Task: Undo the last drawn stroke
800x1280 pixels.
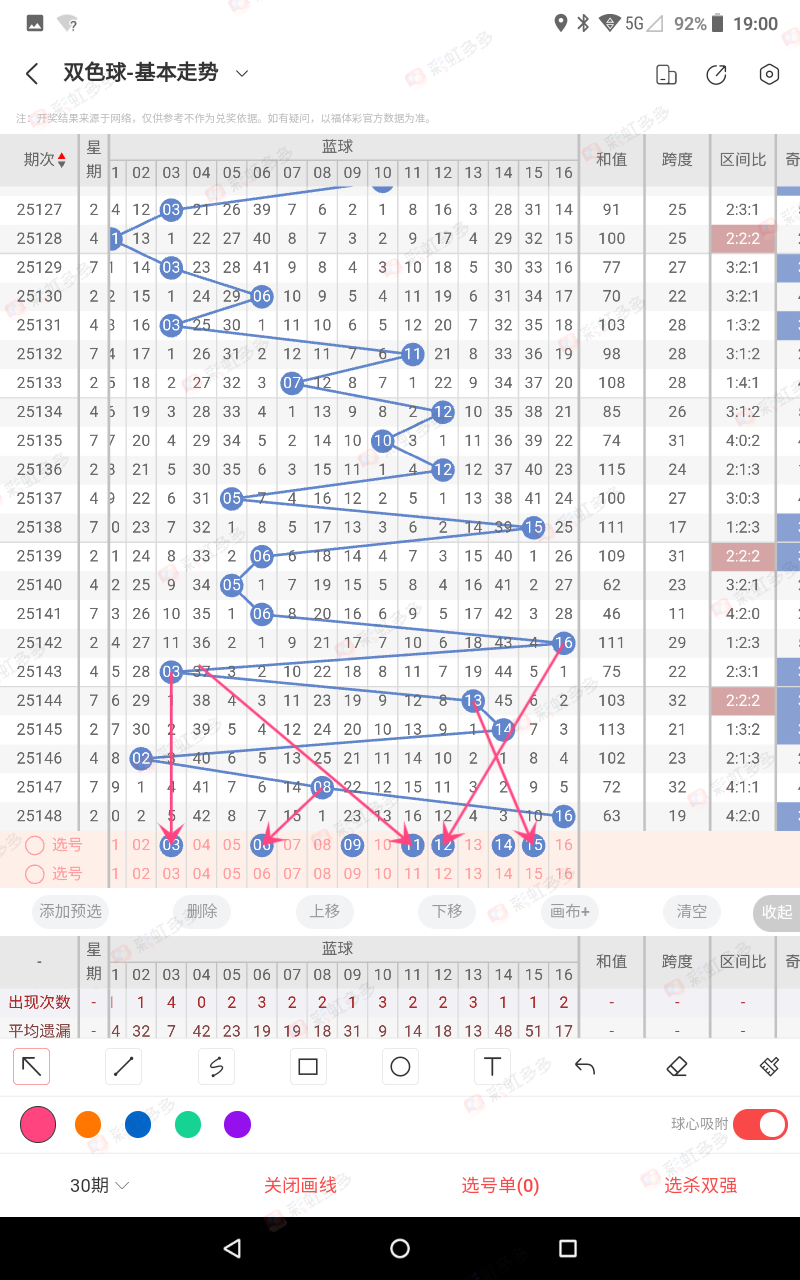Action: click(585, 1067)
